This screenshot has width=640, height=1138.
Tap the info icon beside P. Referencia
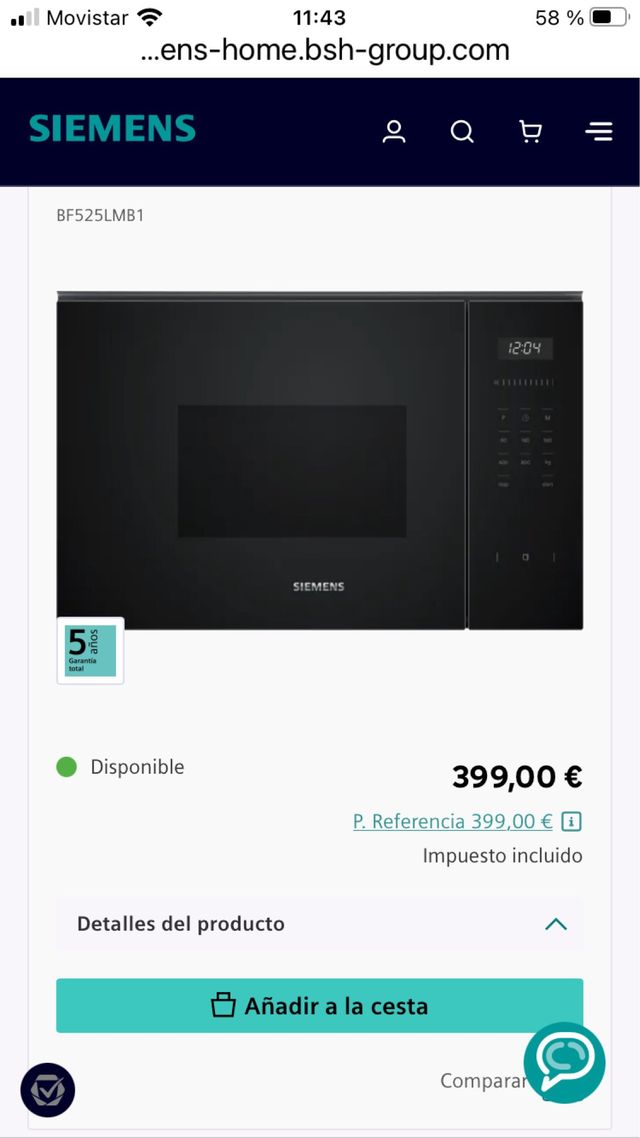pos(571,822)
